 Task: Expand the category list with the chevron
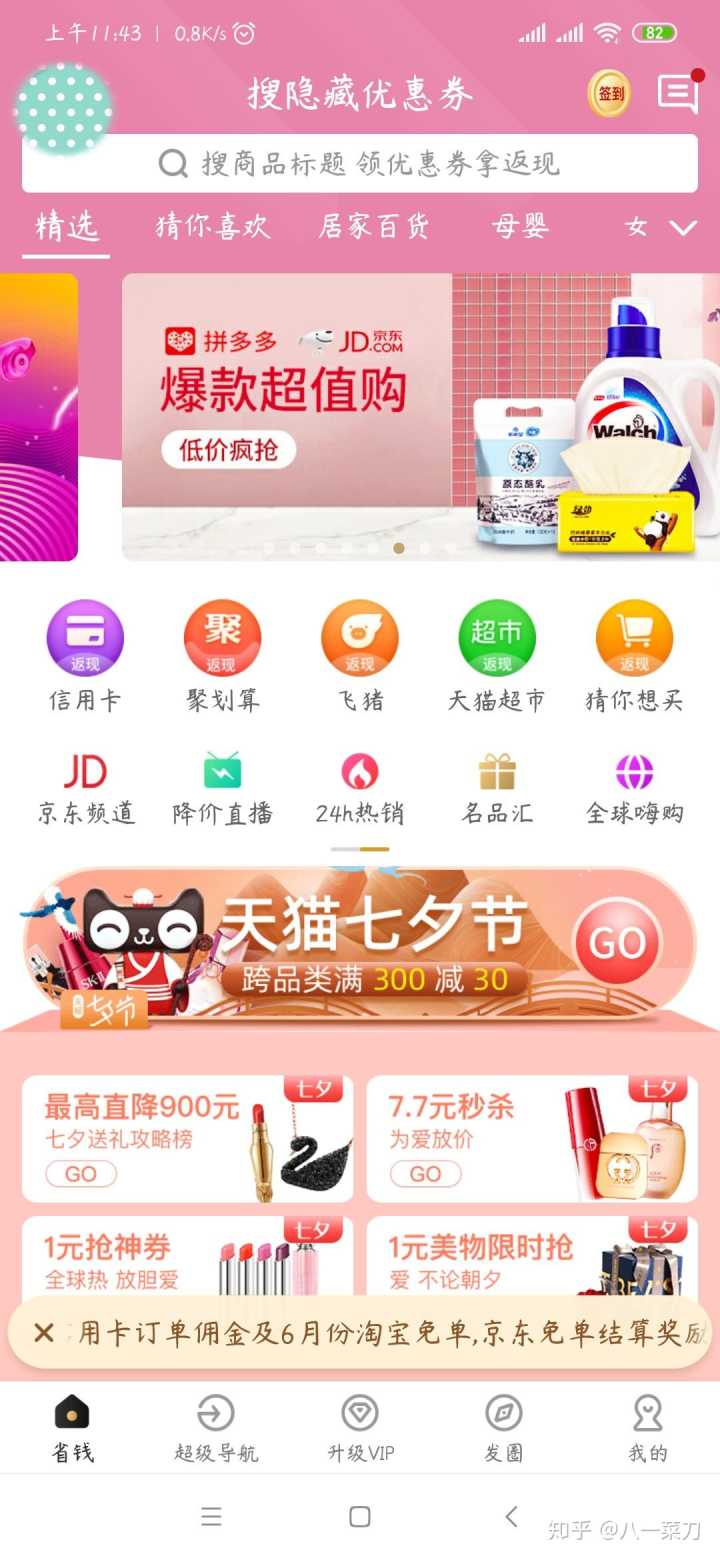pos(683,228)
